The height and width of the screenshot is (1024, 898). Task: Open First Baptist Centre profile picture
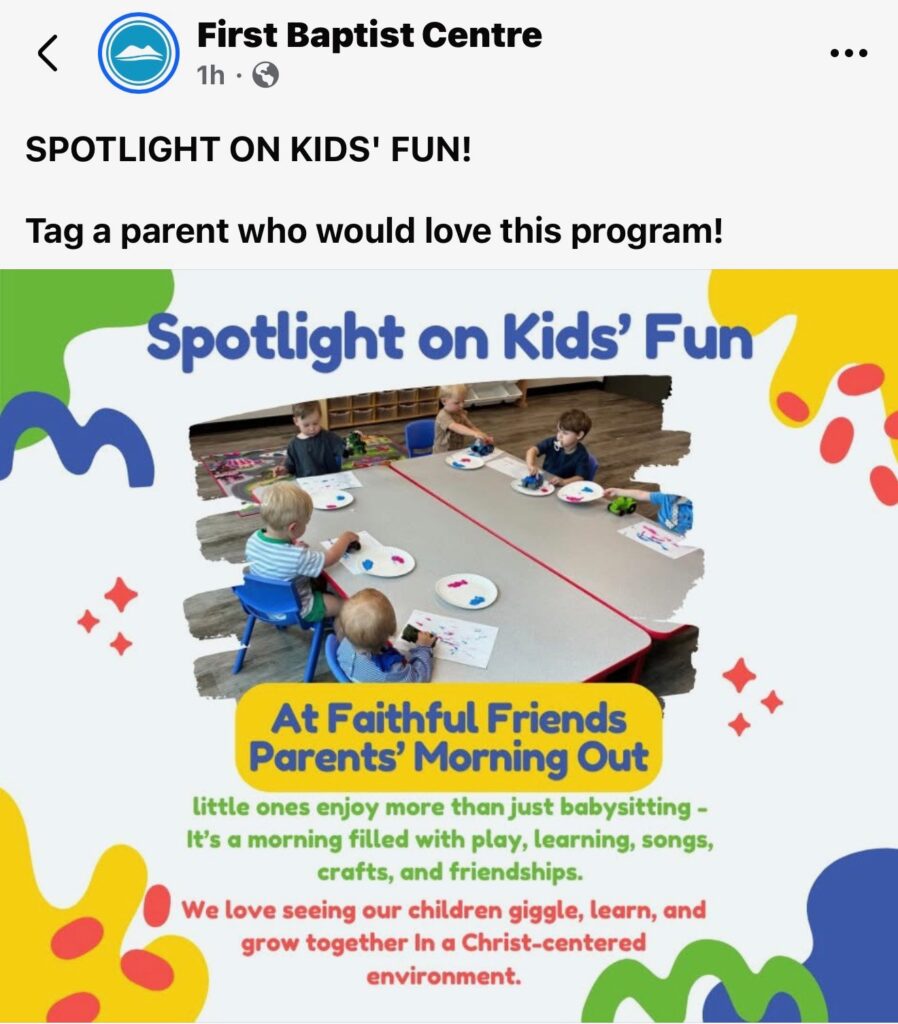coord(137,53)
